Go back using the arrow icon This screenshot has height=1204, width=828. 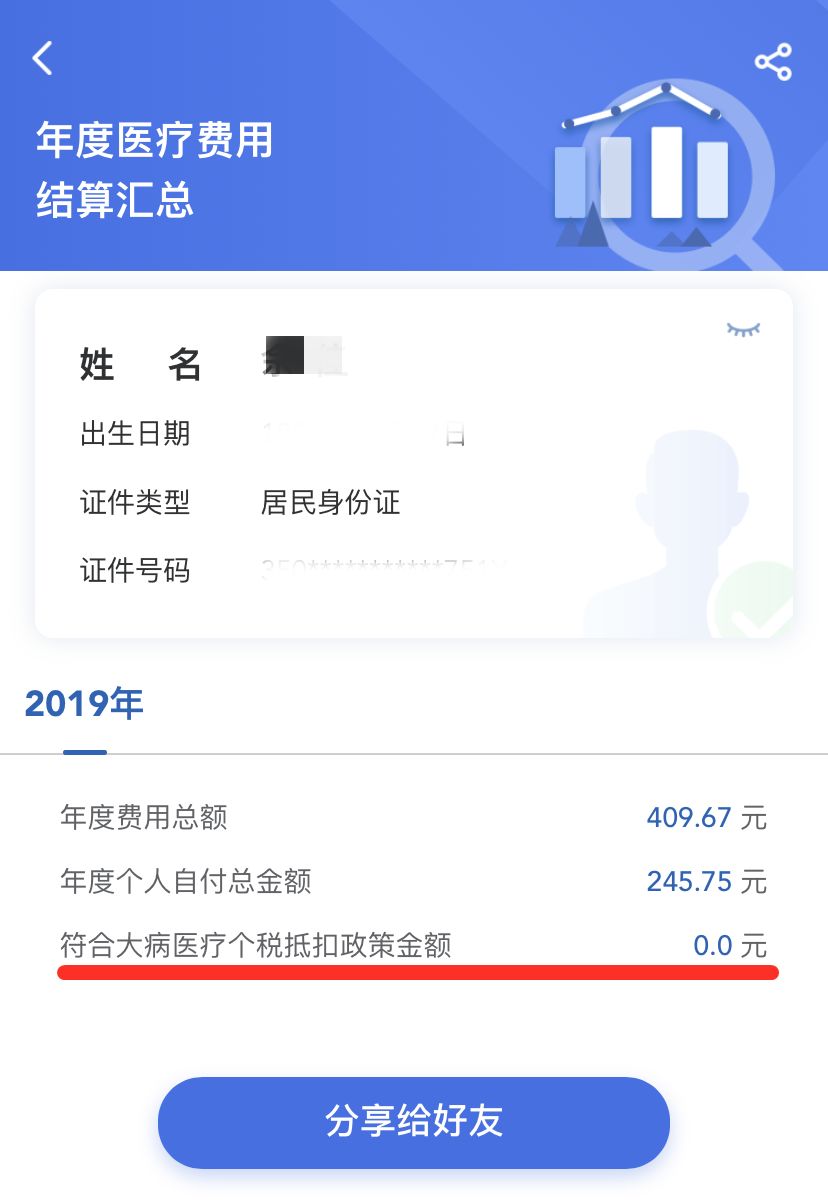tap(42, 58)
